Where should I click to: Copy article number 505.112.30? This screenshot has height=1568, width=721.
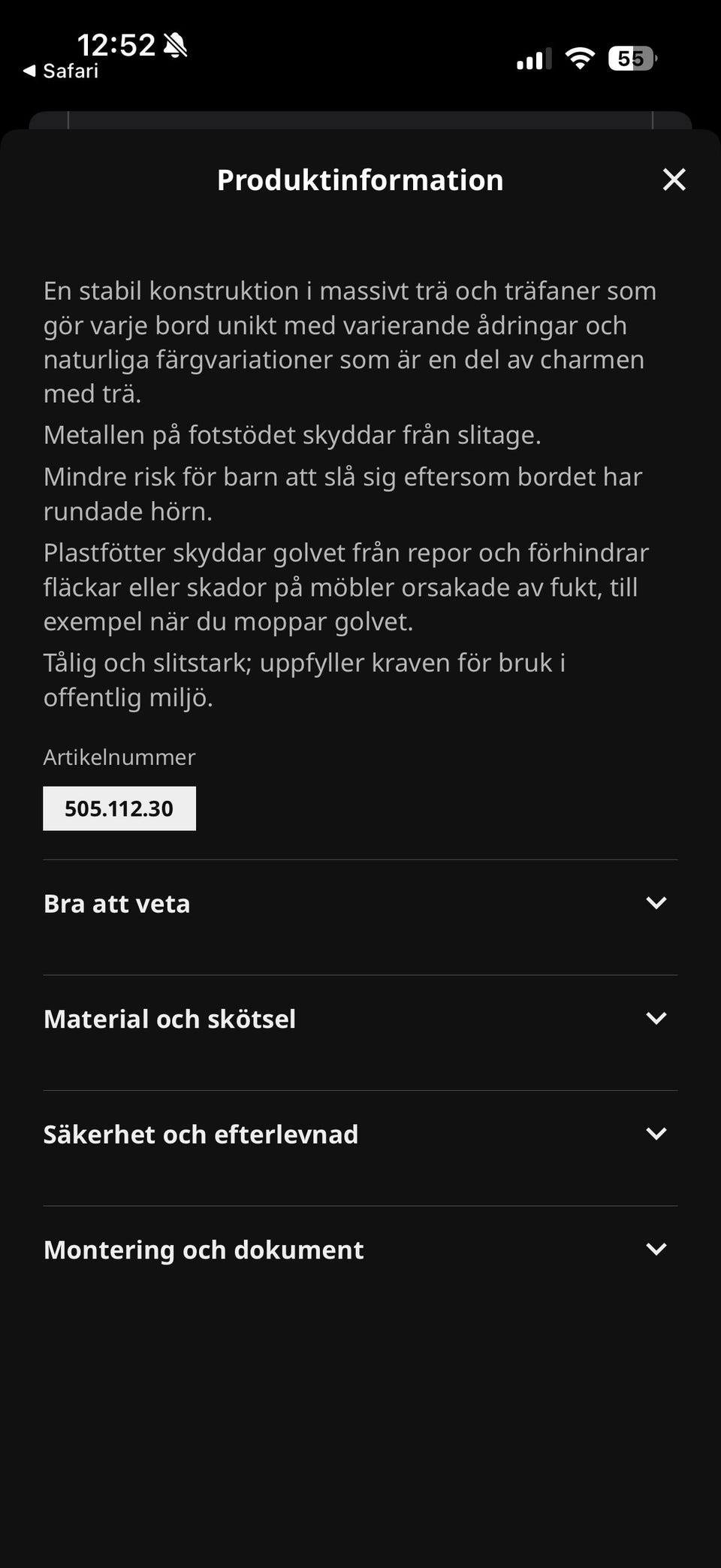point(119,808)
